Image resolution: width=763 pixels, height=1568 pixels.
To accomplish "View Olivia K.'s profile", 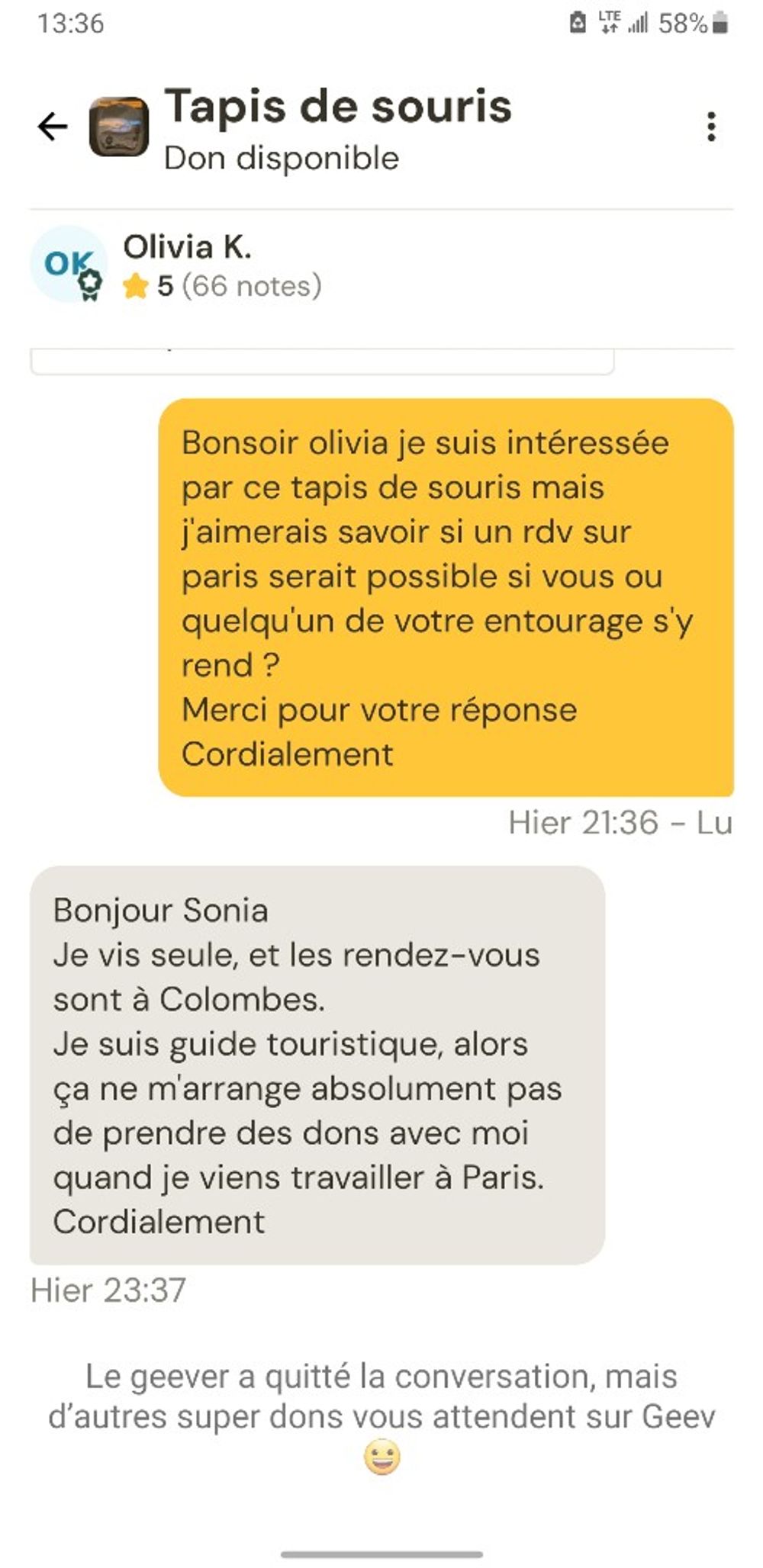I will tap(187, 248).
